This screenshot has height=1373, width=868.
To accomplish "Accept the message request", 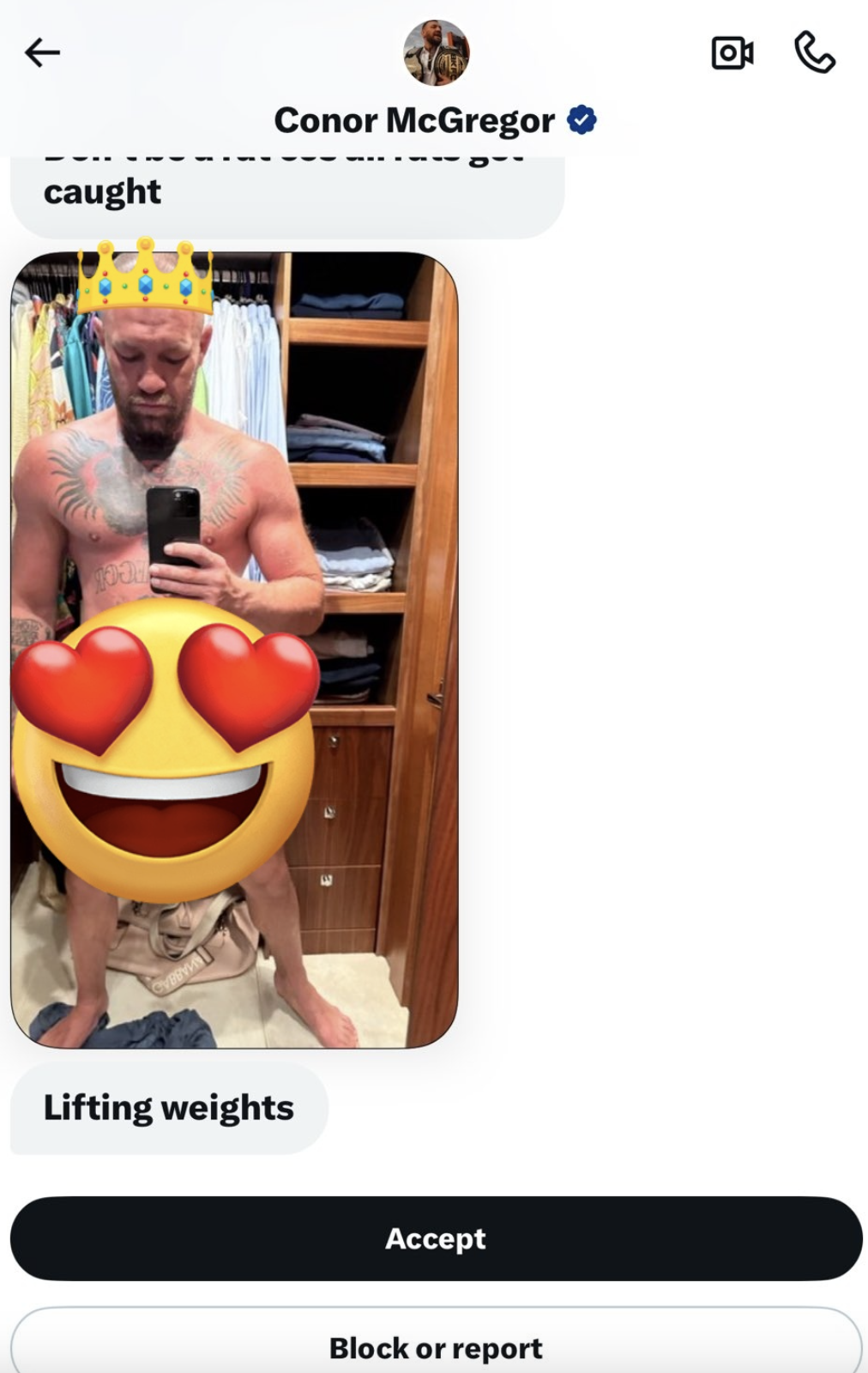I will 436,1238.
